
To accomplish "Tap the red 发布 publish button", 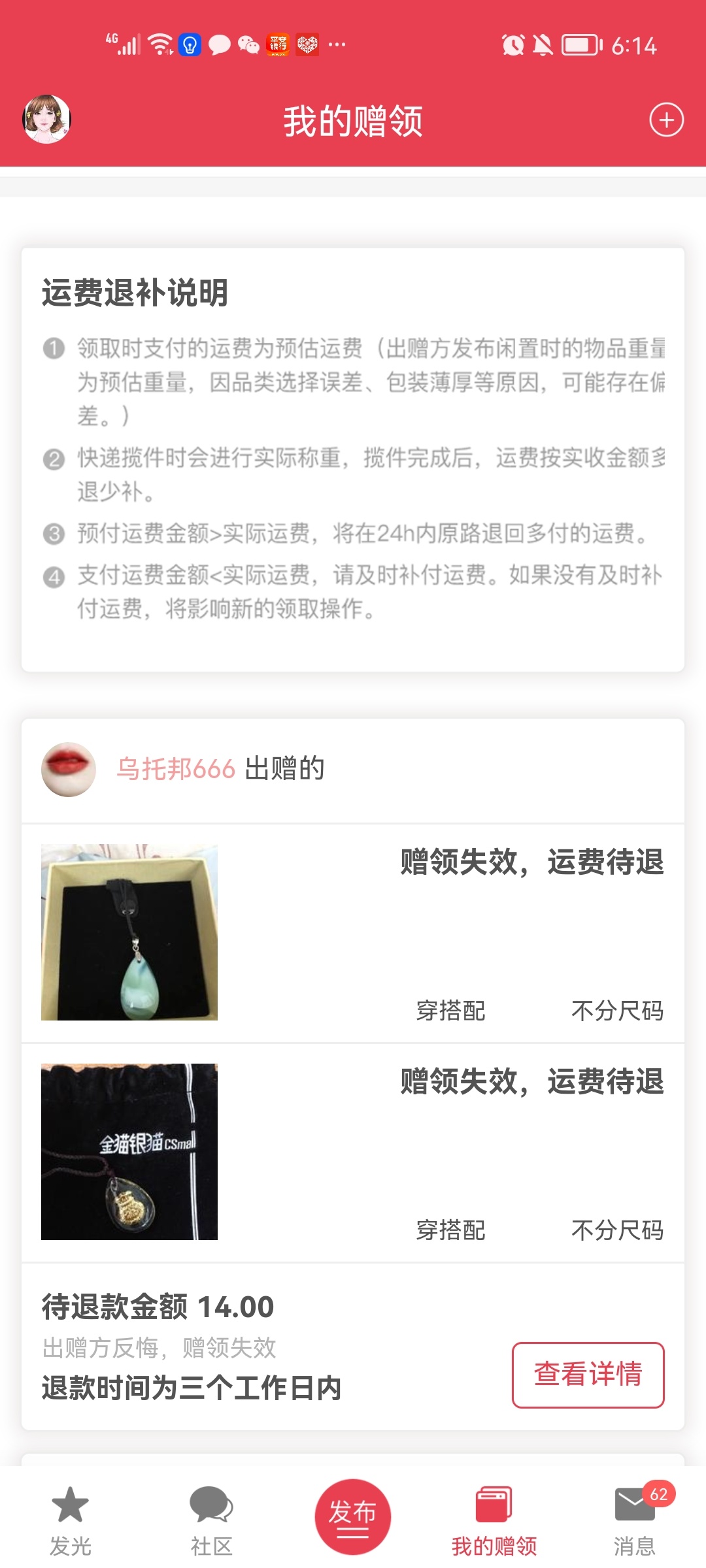I will pos(353,1517).
